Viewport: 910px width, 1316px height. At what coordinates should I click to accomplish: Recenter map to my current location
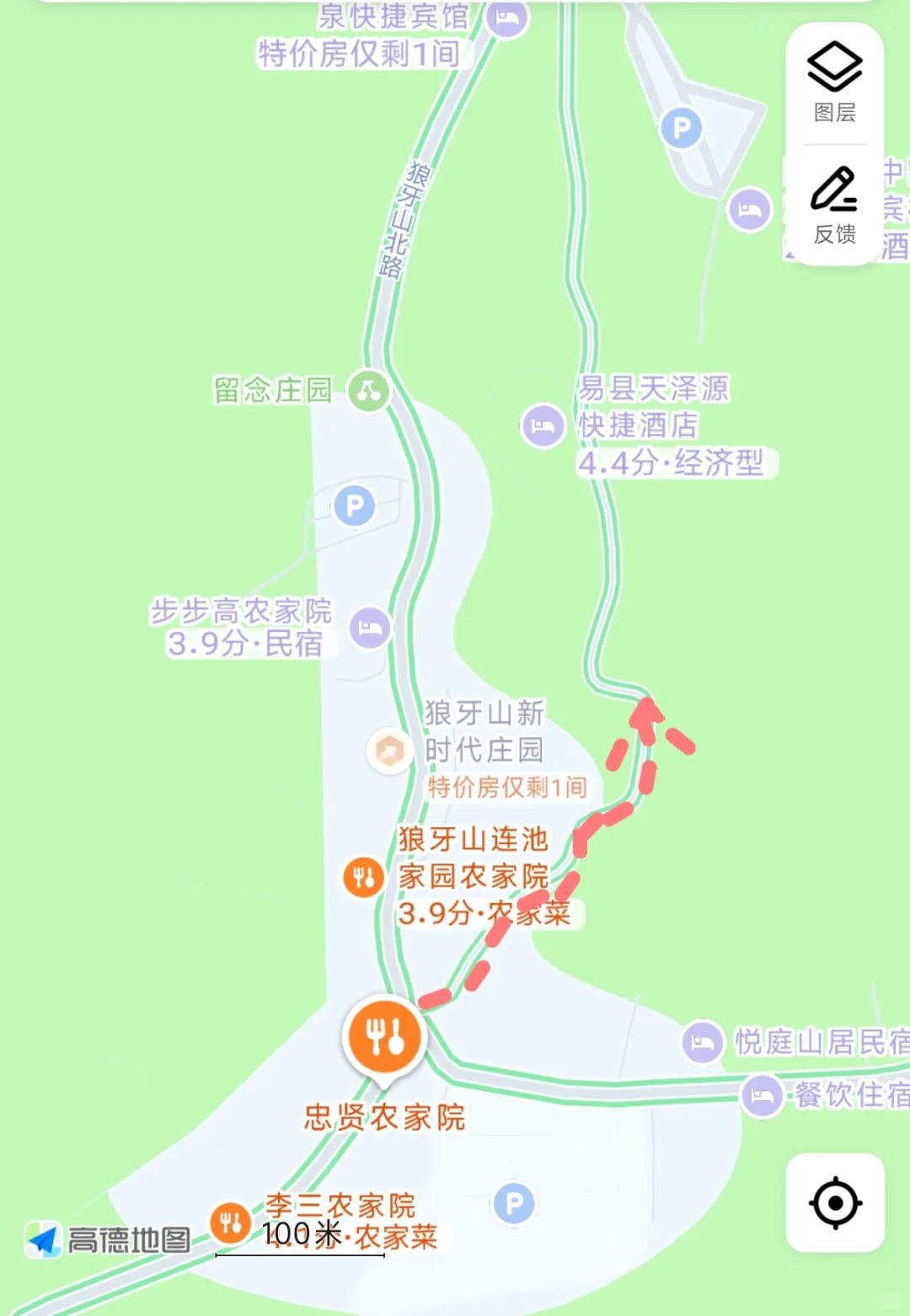pos(835,1202)
